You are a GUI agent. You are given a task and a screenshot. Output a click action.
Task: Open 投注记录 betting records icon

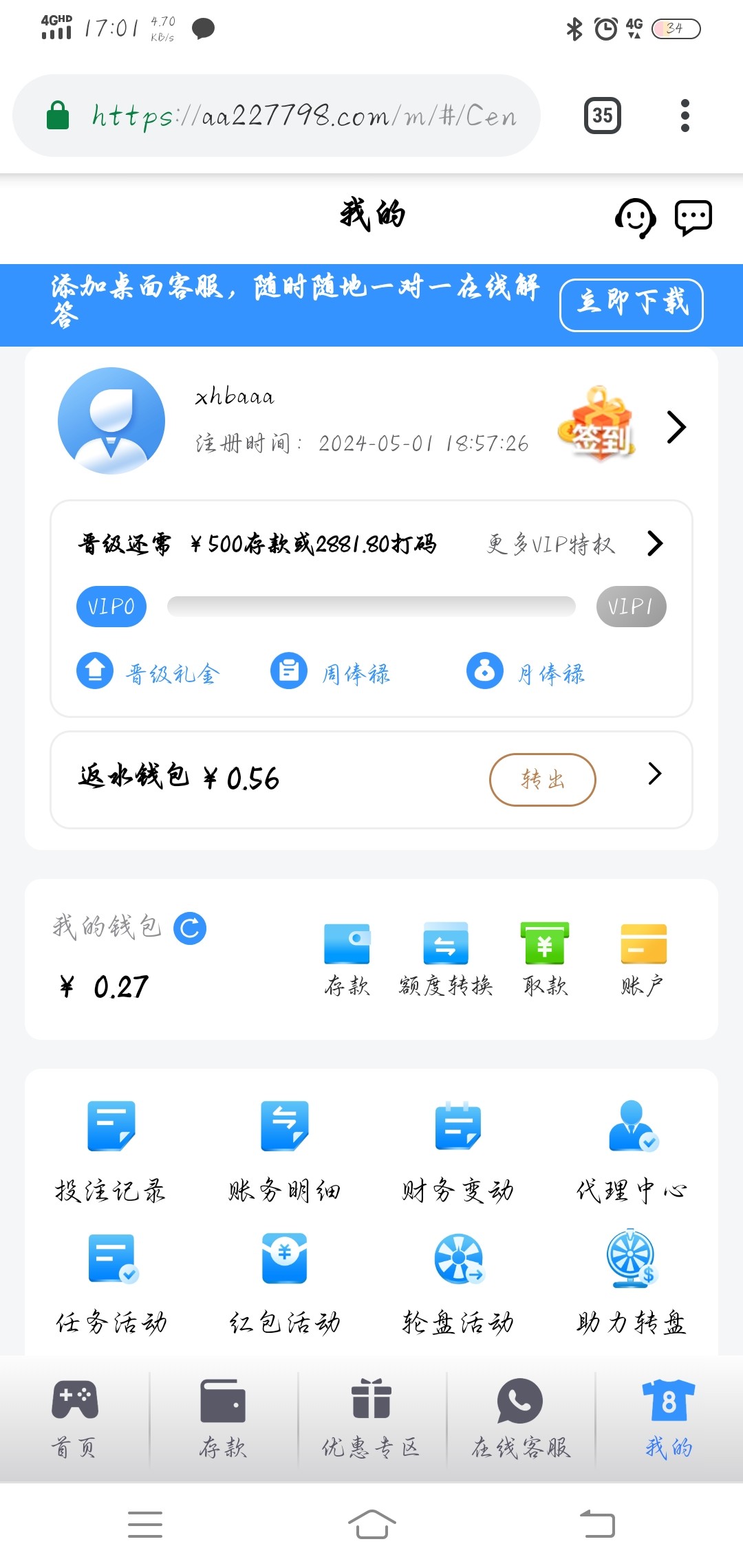pyautogui.click(x=110, y=1126)
